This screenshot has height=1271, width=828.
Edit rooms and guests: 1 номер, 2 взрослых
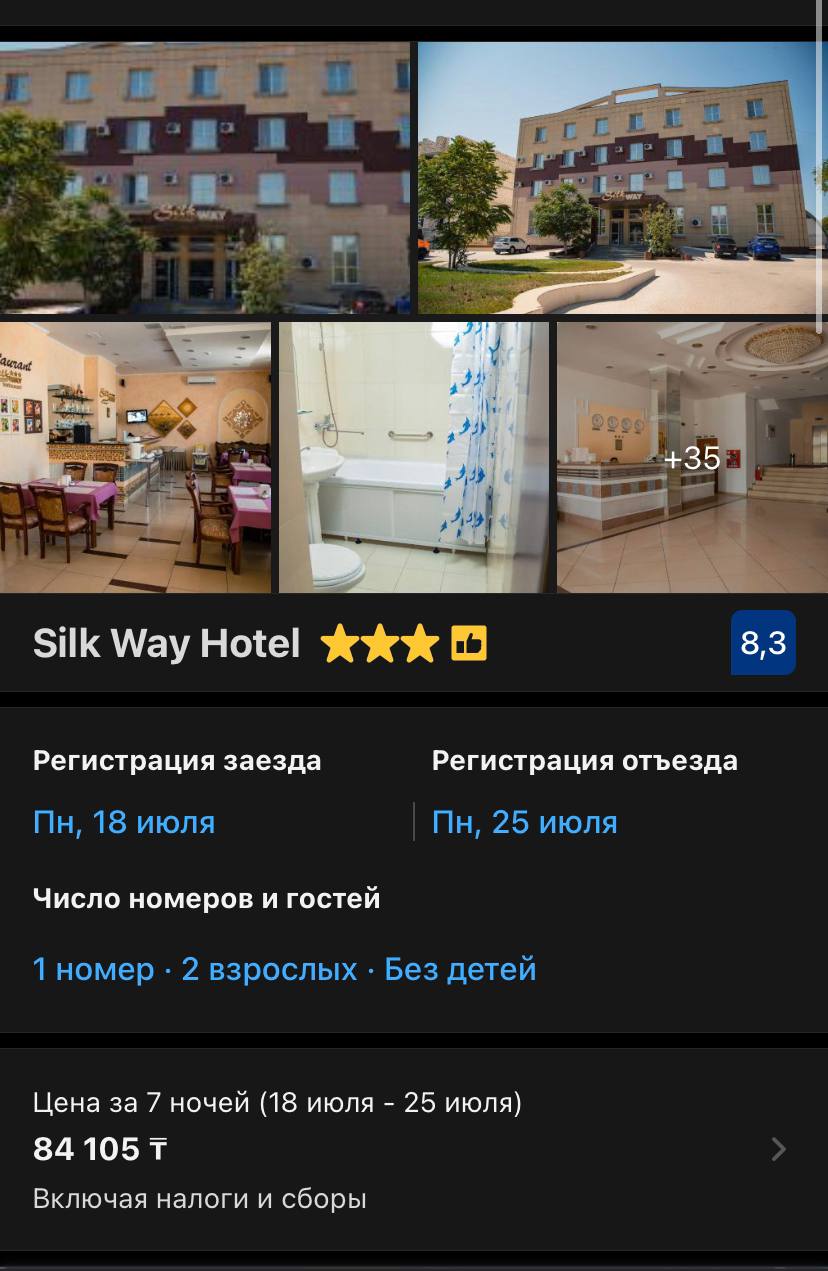[x=284, y=969]
